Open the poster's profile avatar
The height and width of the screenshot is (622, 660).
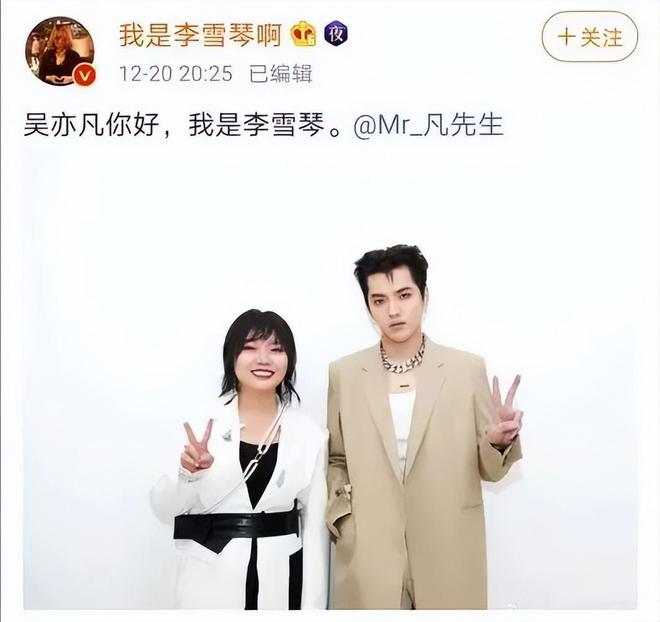pyautogui.click(x=59, y=51)
